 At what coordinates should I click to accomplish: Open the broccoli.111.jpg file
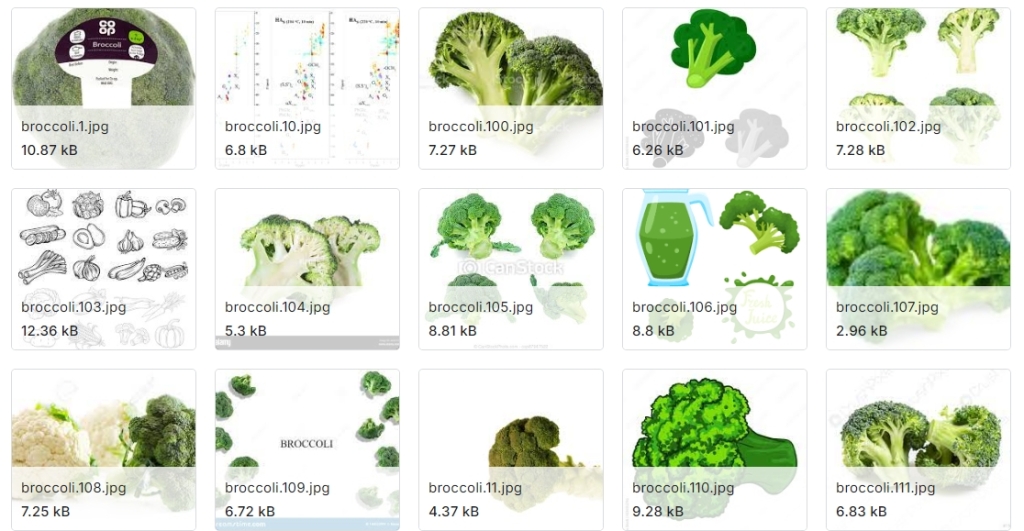click(x=918, y=448)
